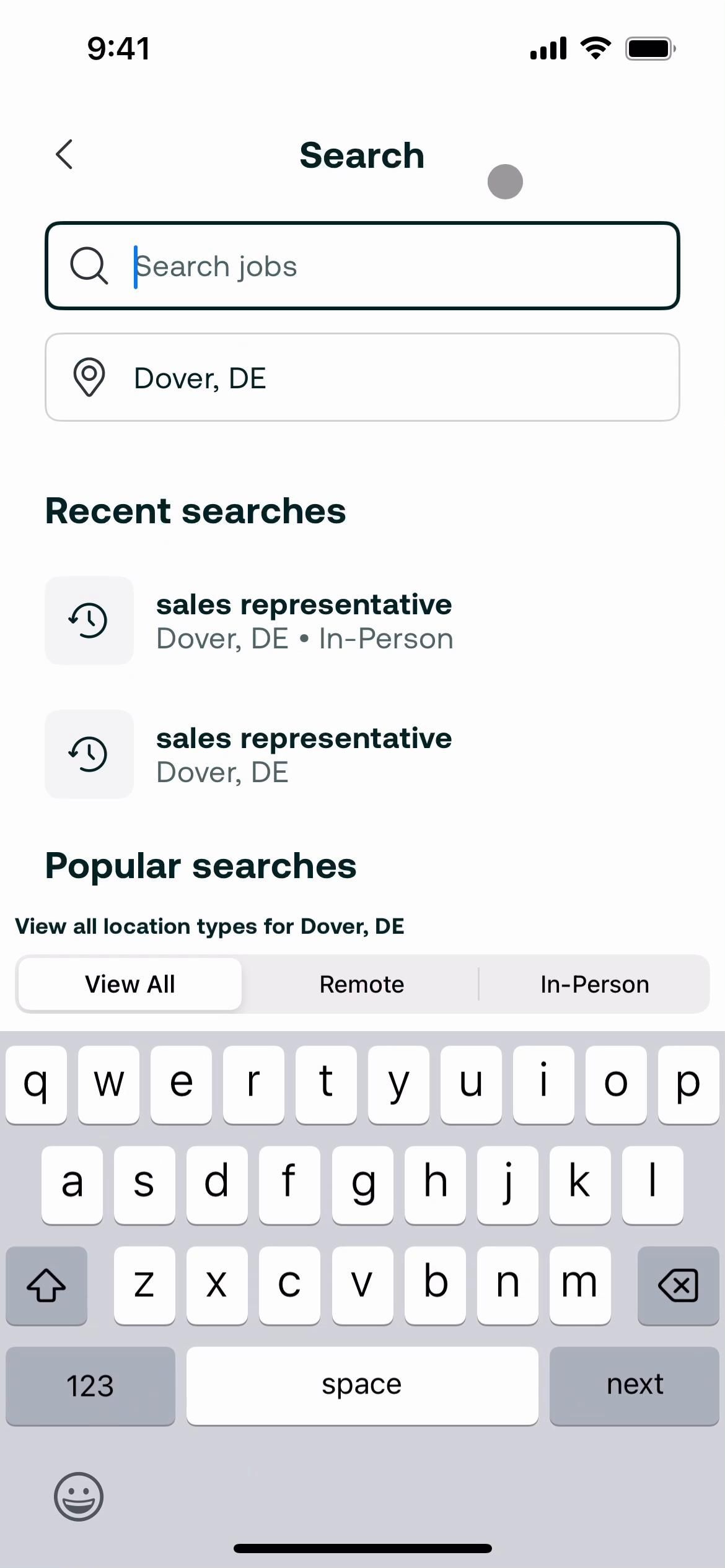Open recent sales representative In-Person search

click(304, 621)
